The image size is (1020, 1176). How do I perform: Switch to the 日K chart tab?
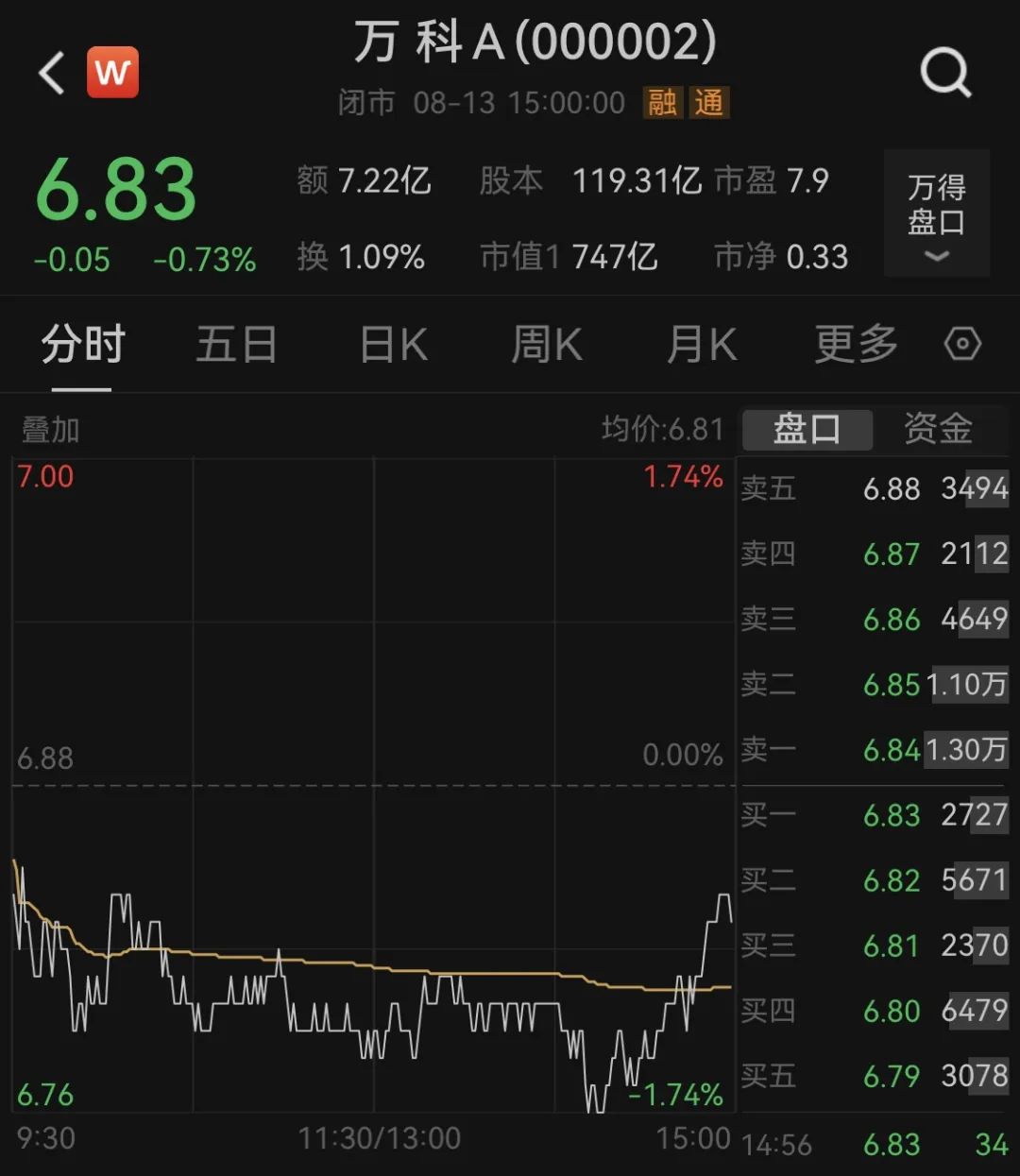coord(394,345)
